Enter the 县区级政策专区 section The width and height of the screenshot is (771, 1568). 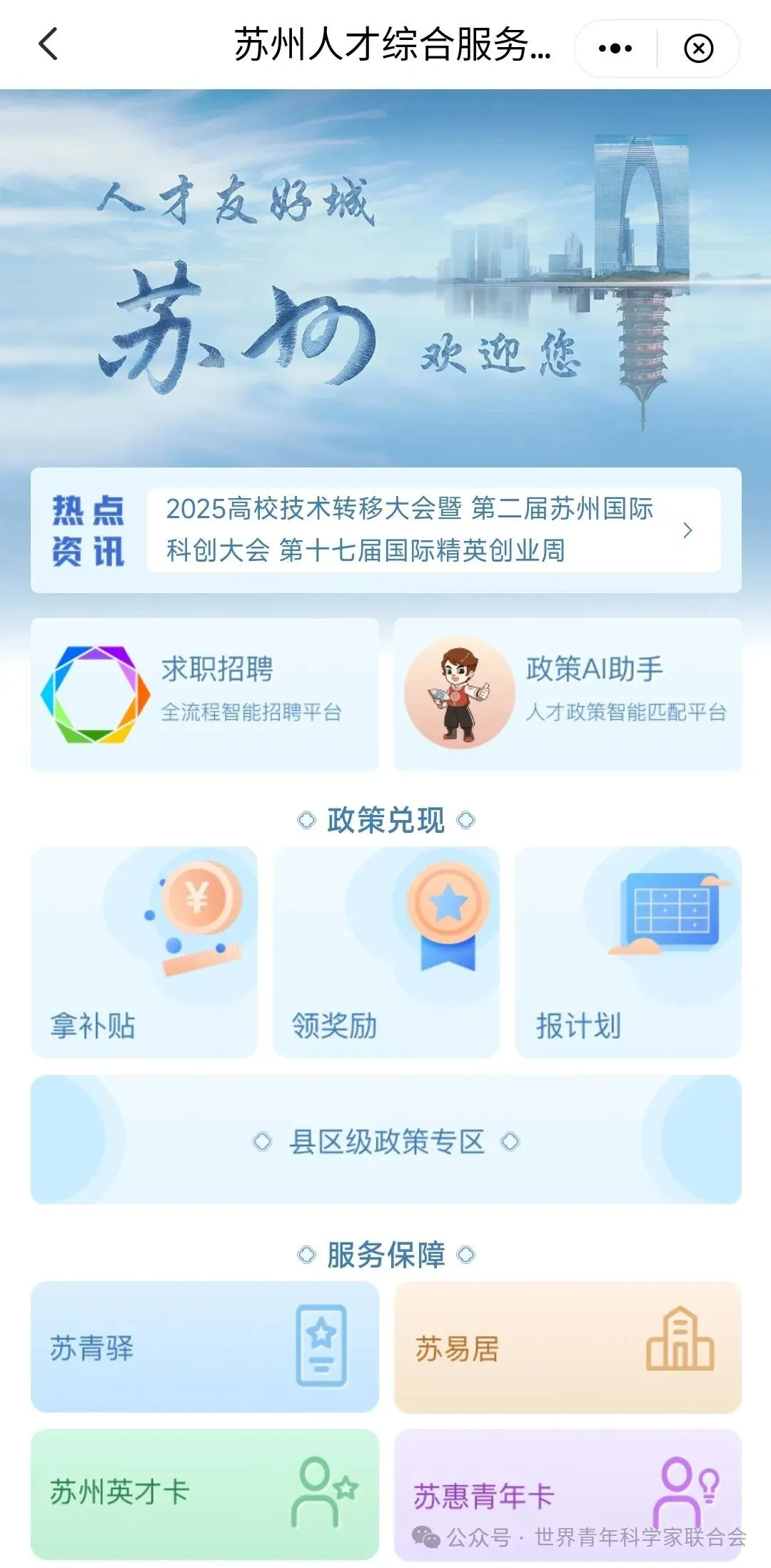385,1140
